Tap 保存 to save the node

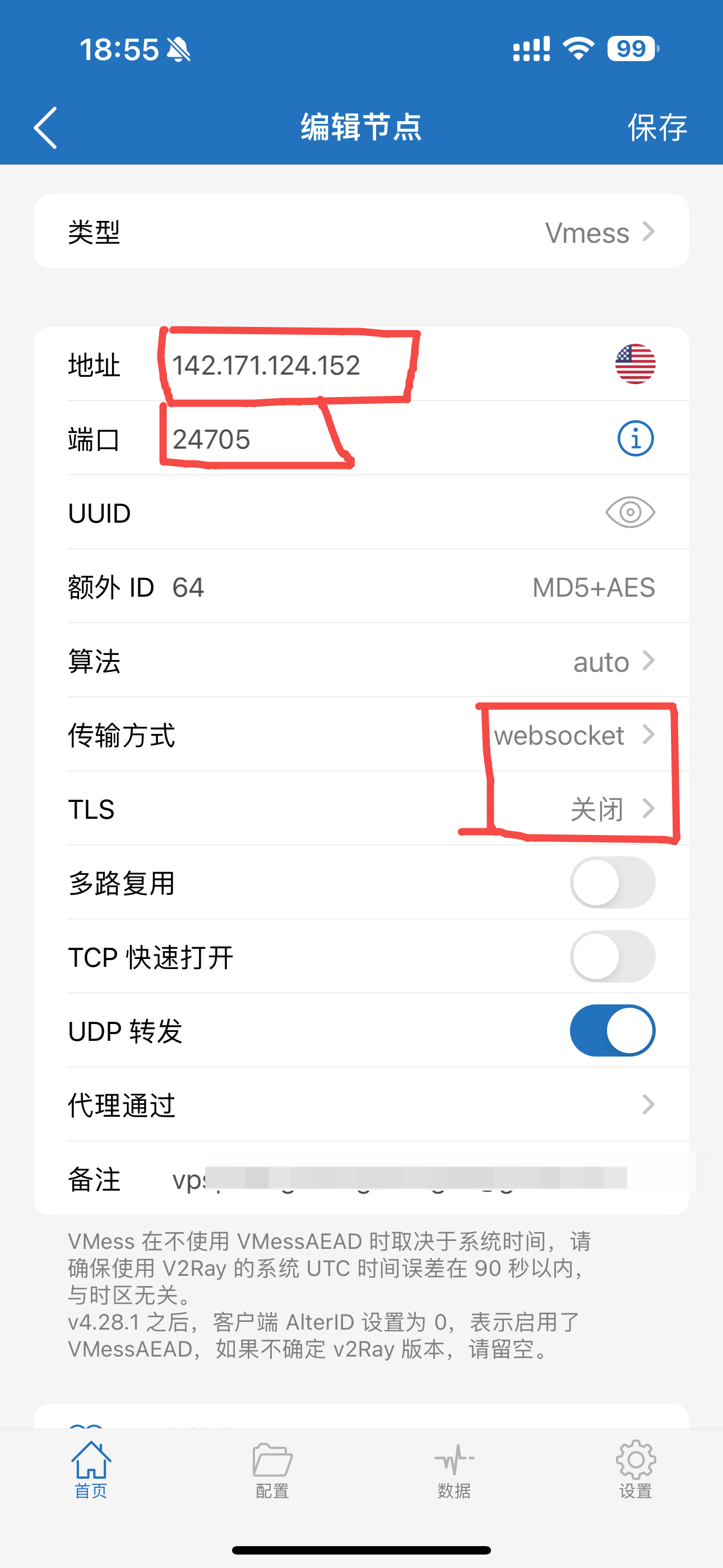pyautogui.click(x=657, y=127)
